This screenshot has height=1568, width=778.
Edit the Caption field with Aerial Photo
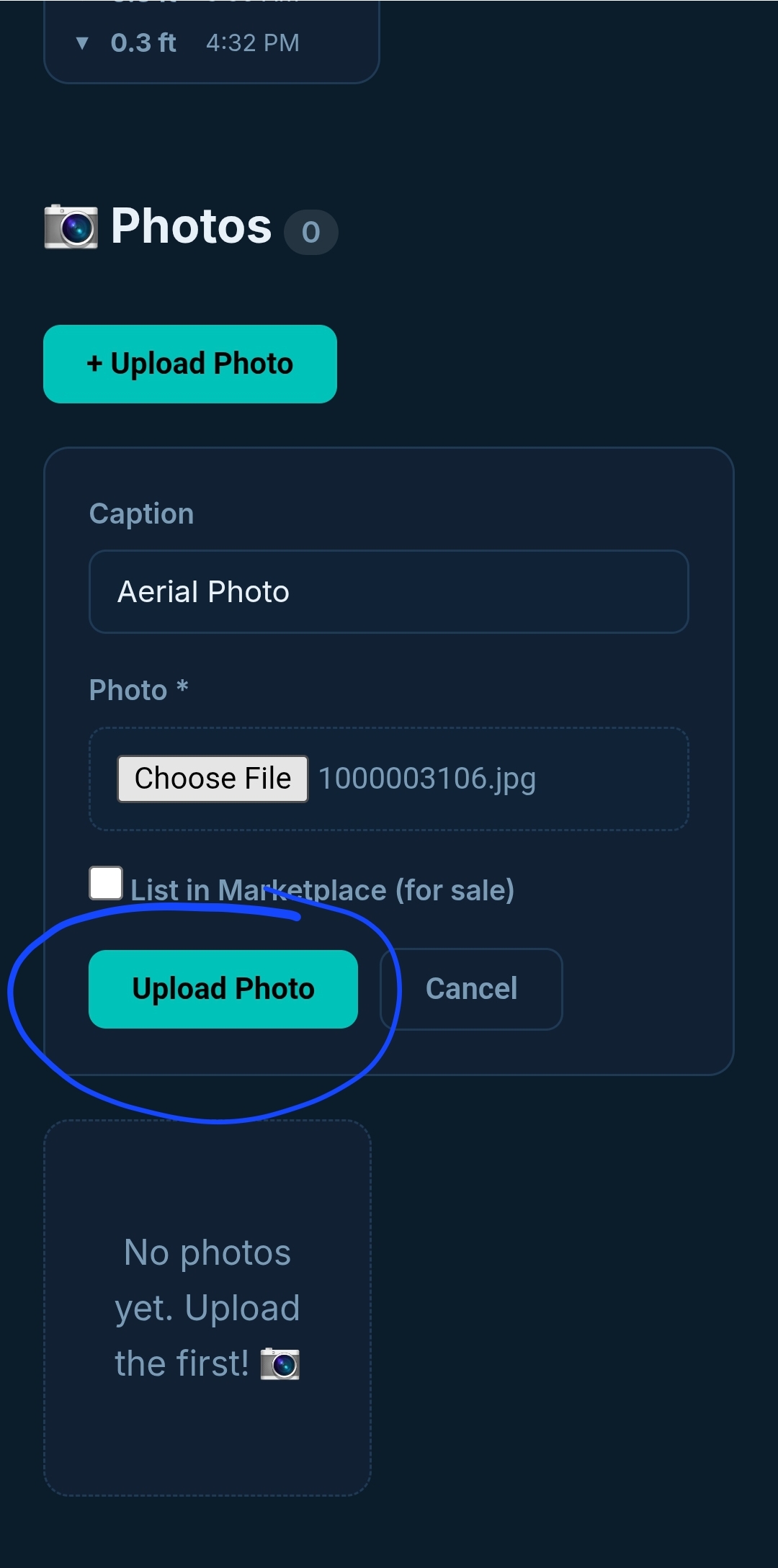[389, 592]
